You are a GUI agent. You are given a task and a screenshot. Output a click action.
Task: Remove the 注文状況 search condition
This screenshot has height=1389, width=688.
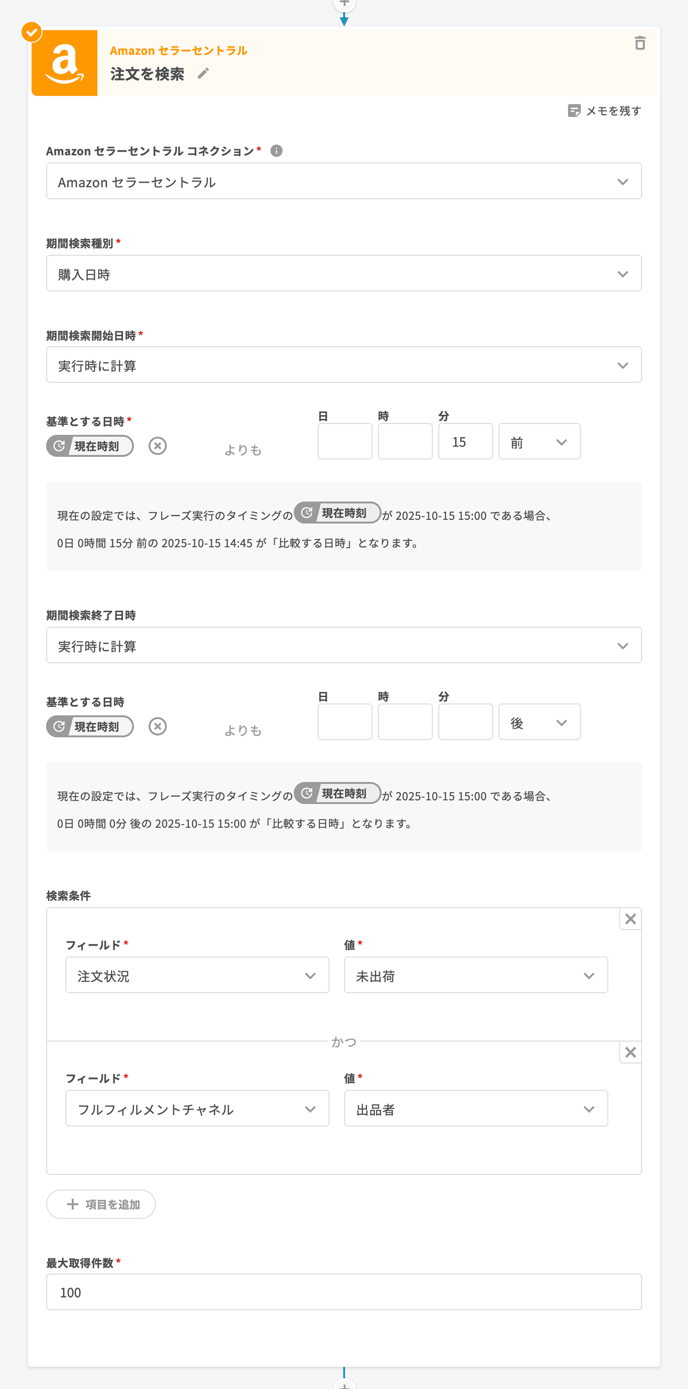(x=630, y=919)
